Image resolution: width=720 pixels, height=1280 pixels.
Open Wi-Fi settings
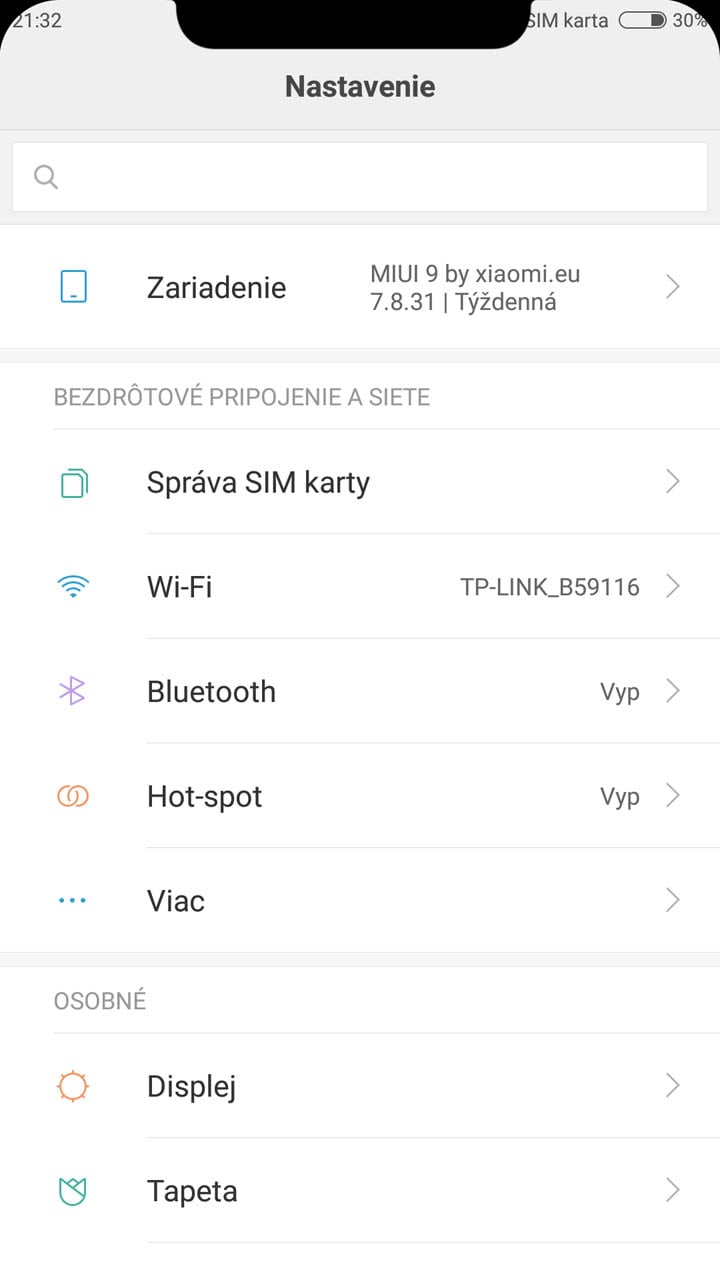[x=360, y=586]
